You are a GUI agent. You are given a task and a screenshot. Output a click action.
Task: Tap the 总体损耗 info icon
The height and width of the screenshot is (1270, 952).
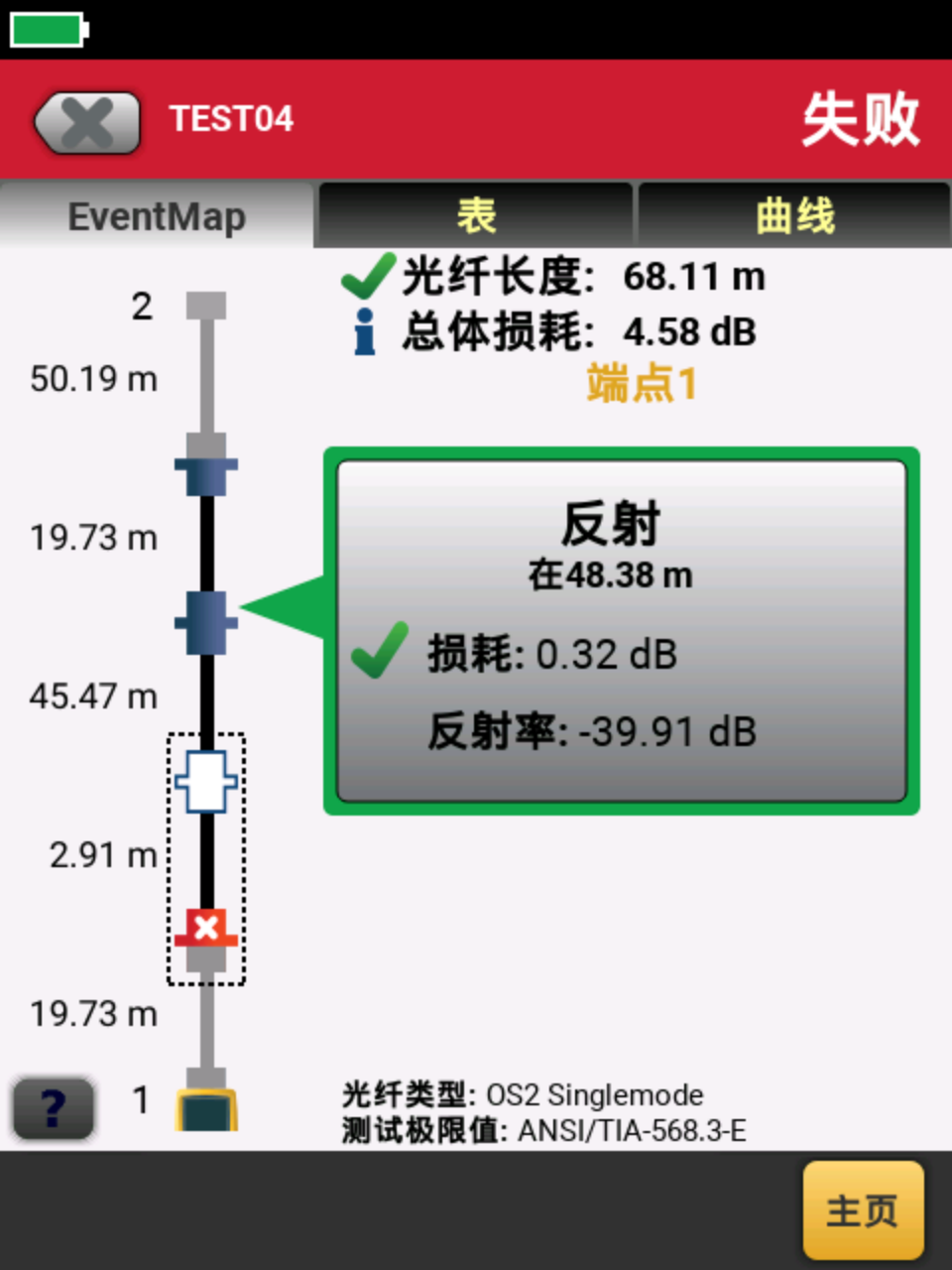(x=365, y=331)
